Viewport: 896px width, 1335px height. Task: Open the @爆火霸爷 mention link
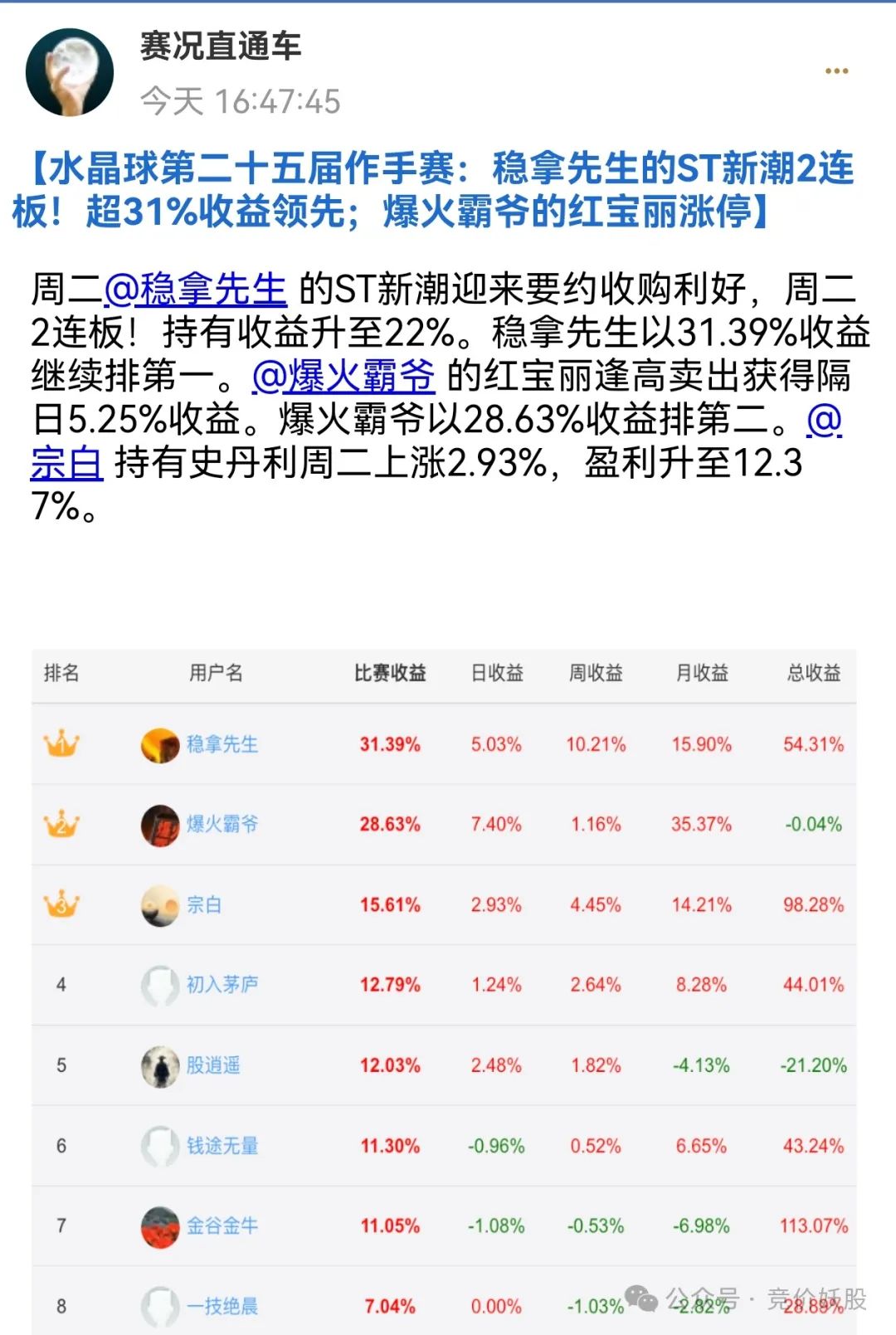click(x=343, y=377)
